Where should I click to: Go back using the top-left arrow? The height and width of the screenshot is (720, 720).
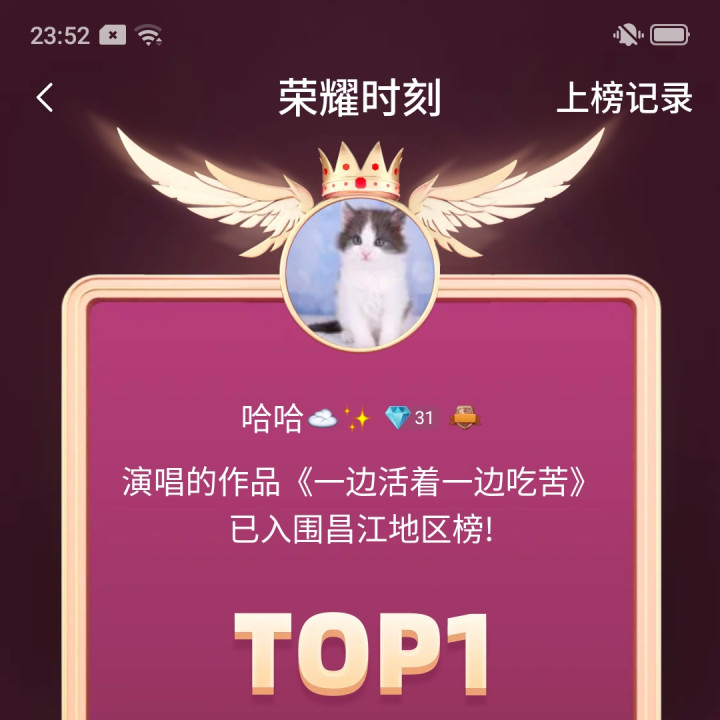click(45, 98)
